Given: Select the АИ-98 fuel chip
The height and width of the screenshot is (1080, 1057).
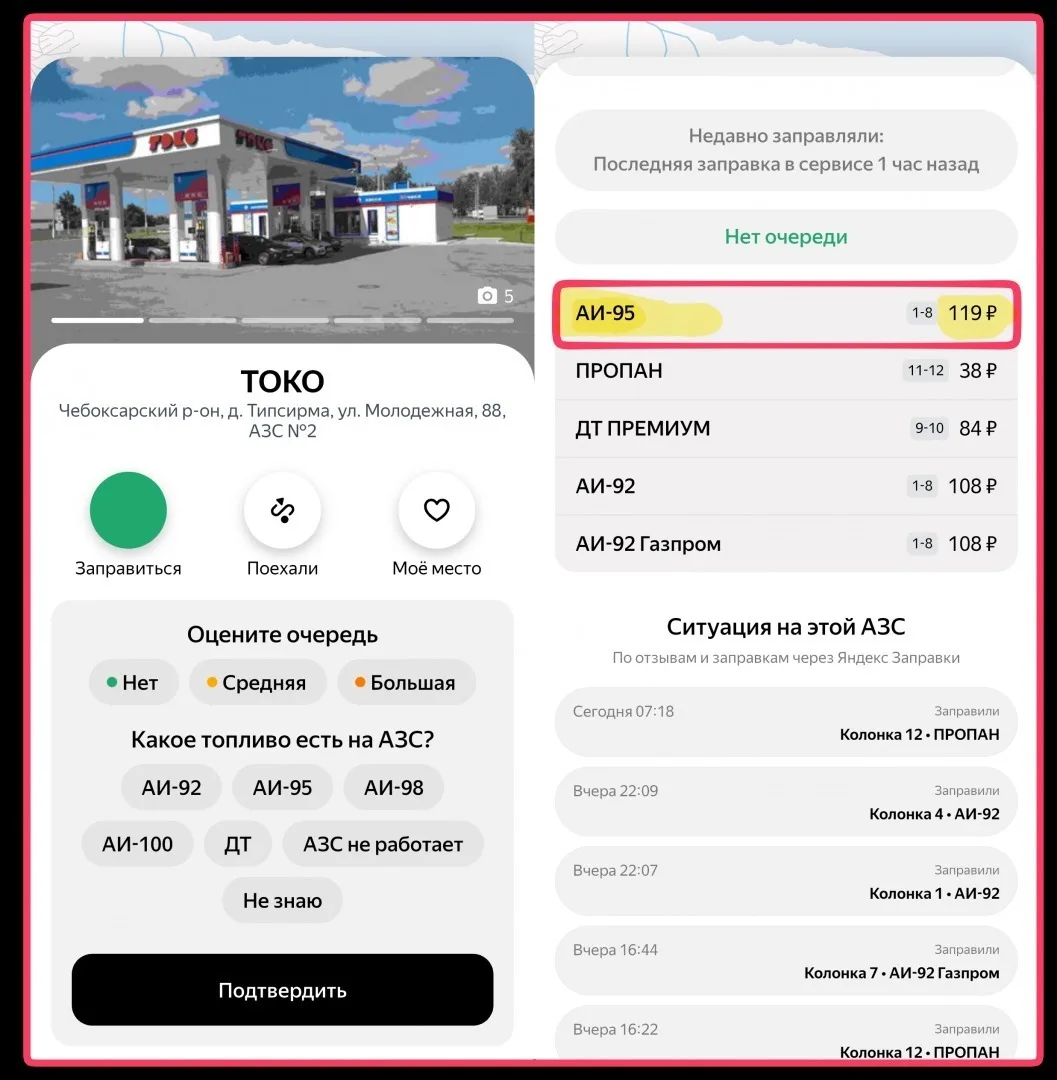Looking at the screenshot, I should coord(393,787).
